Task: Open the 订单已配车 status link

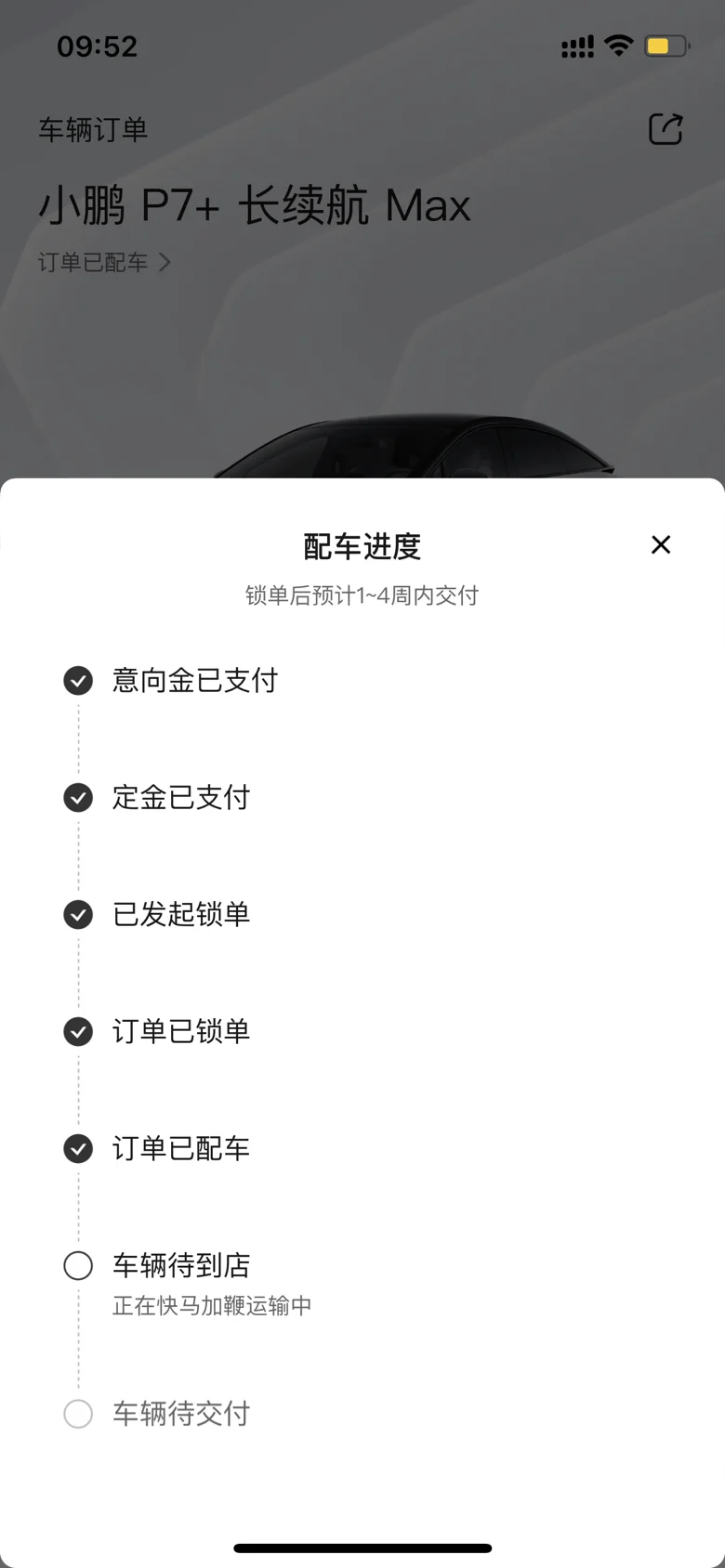Action: click(x=104, y=263)
